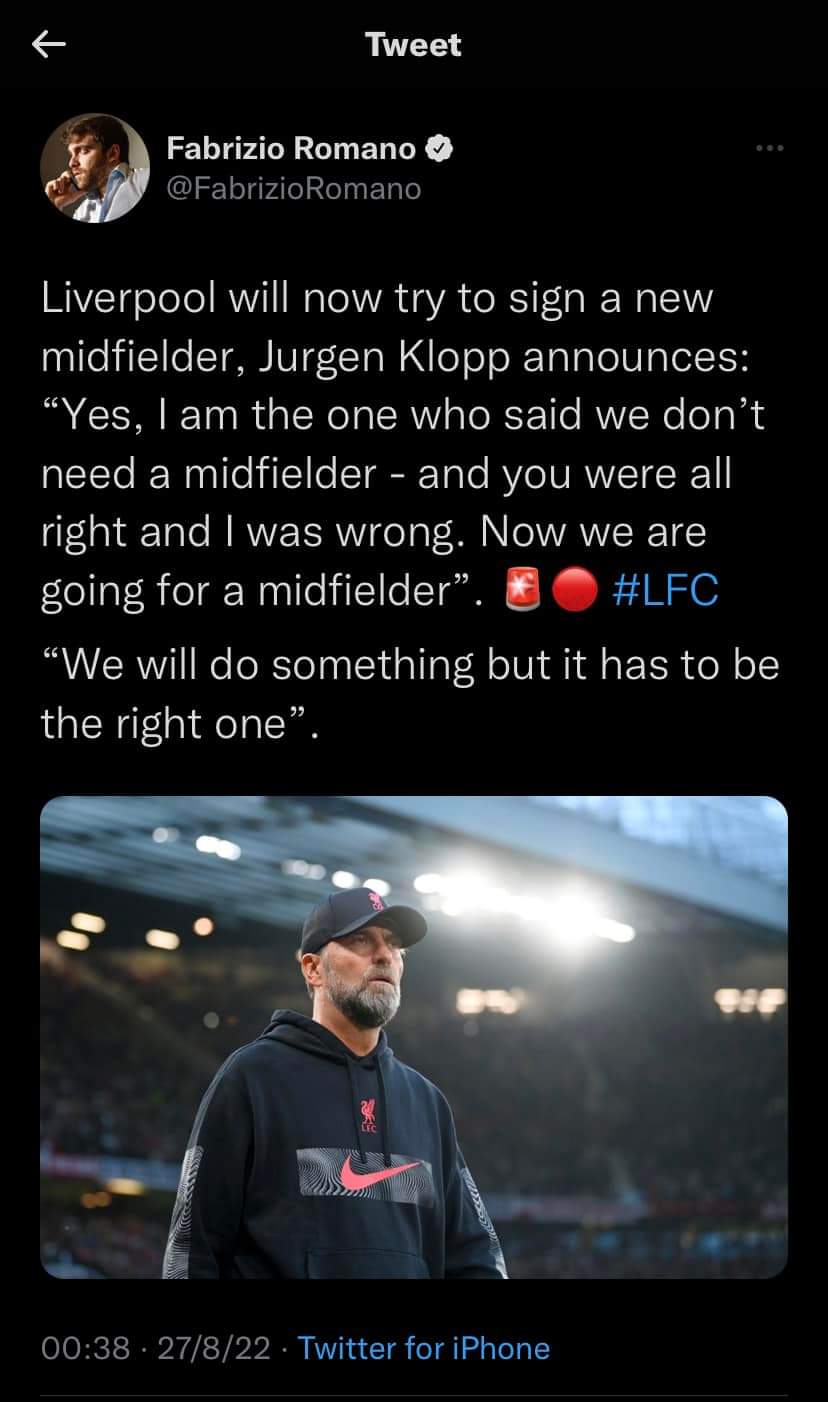Open the tweet's three-dot overflow menu
Image resolution: width=828 pixels, height=1402 pixels.
(770, 149)
